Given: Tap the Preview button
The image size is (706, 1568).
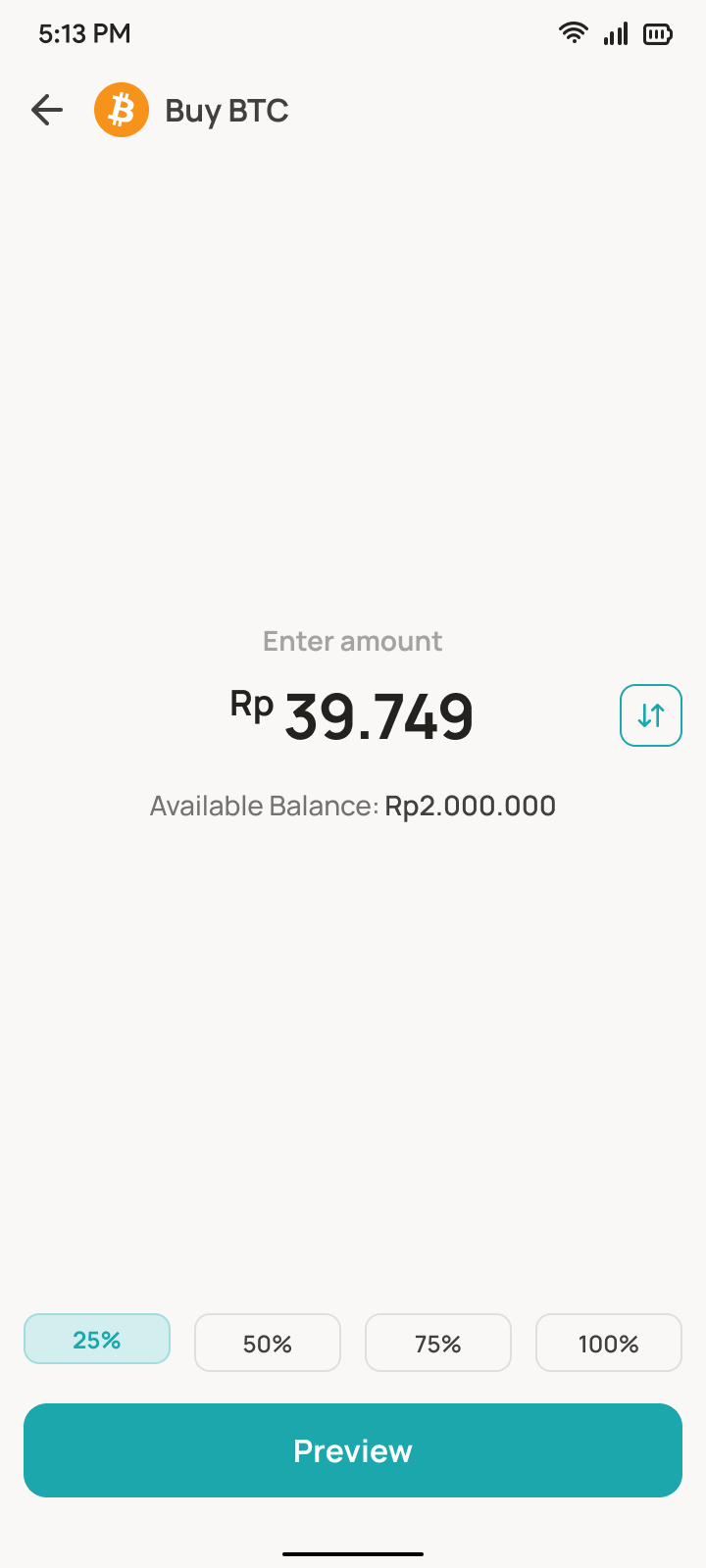Looking at the screenshot, I should point(353,1450).
